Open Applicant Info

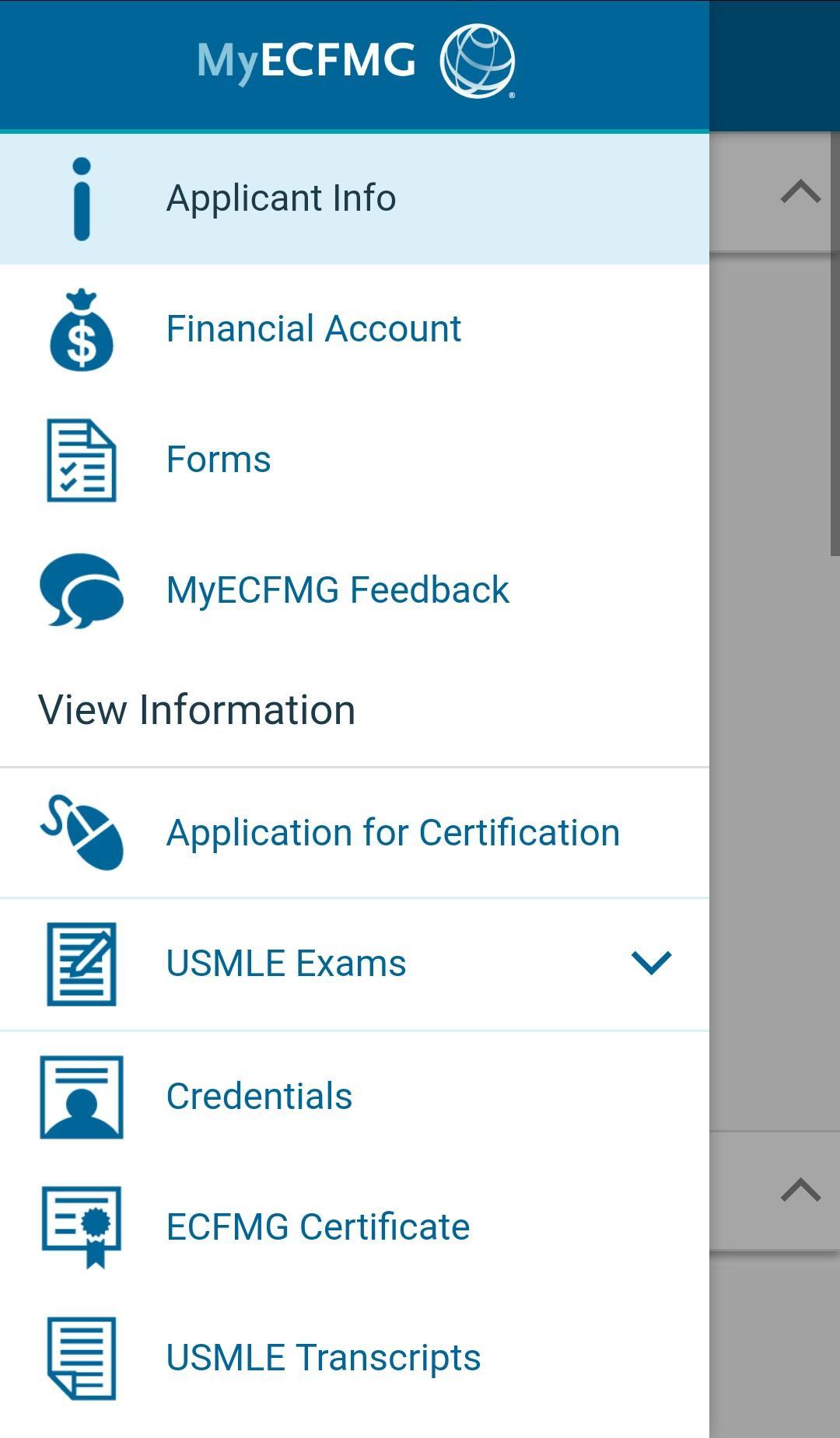click(280, 198)
